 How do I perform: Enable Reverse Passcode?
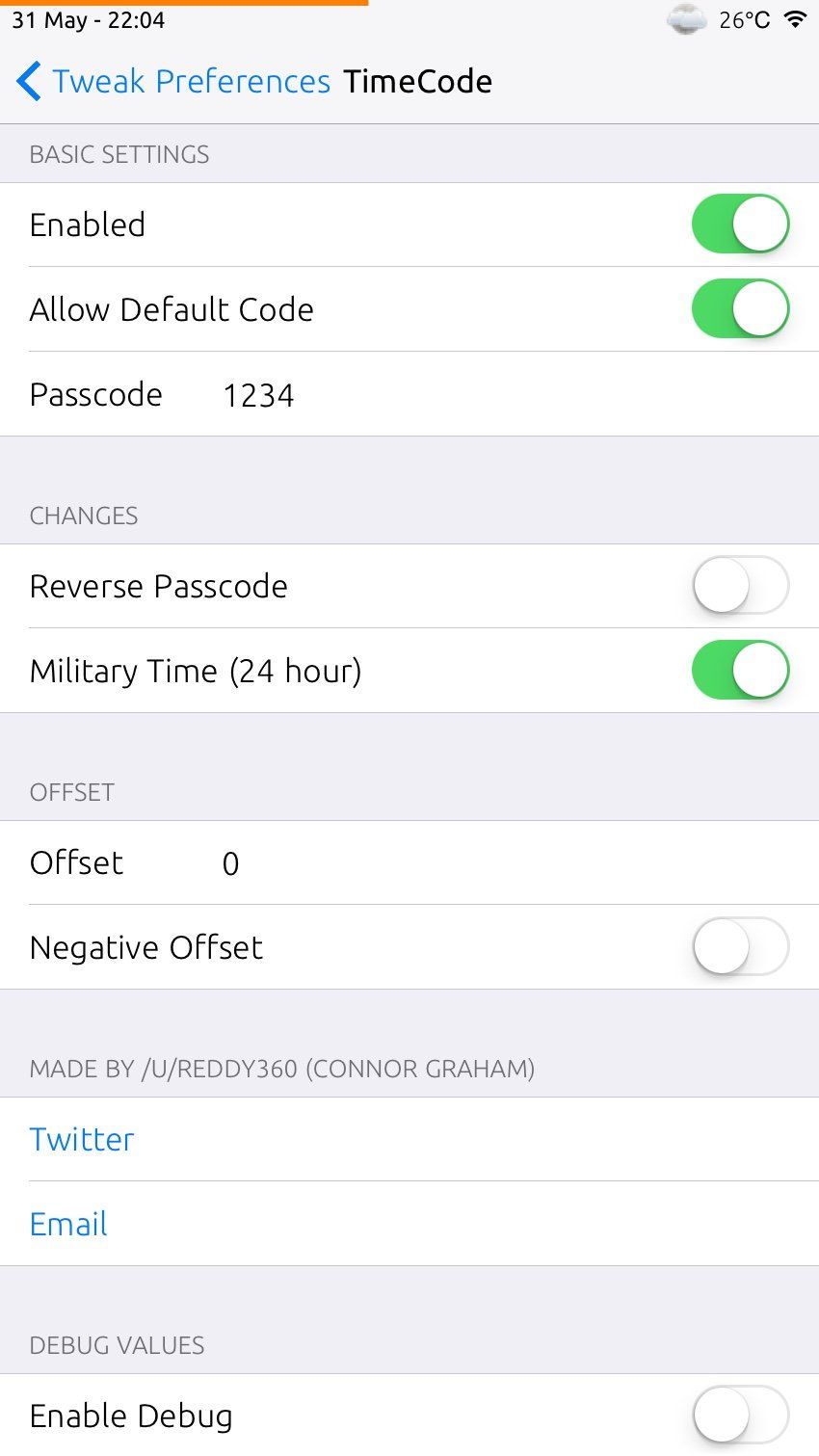click(740, 586)
